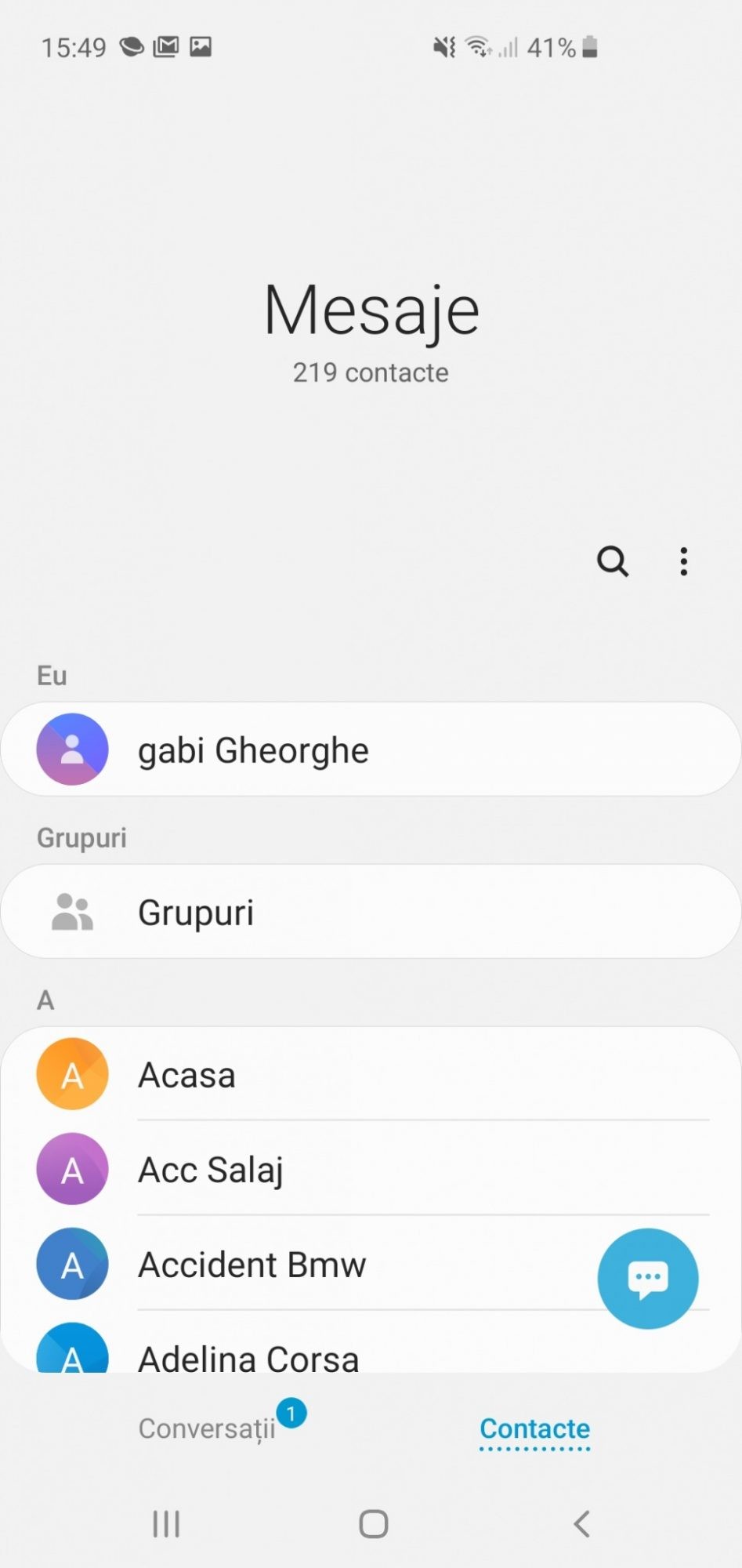742x1568 pixels.
Task: Go back with the system back button
Action: tap(581, 1523)
